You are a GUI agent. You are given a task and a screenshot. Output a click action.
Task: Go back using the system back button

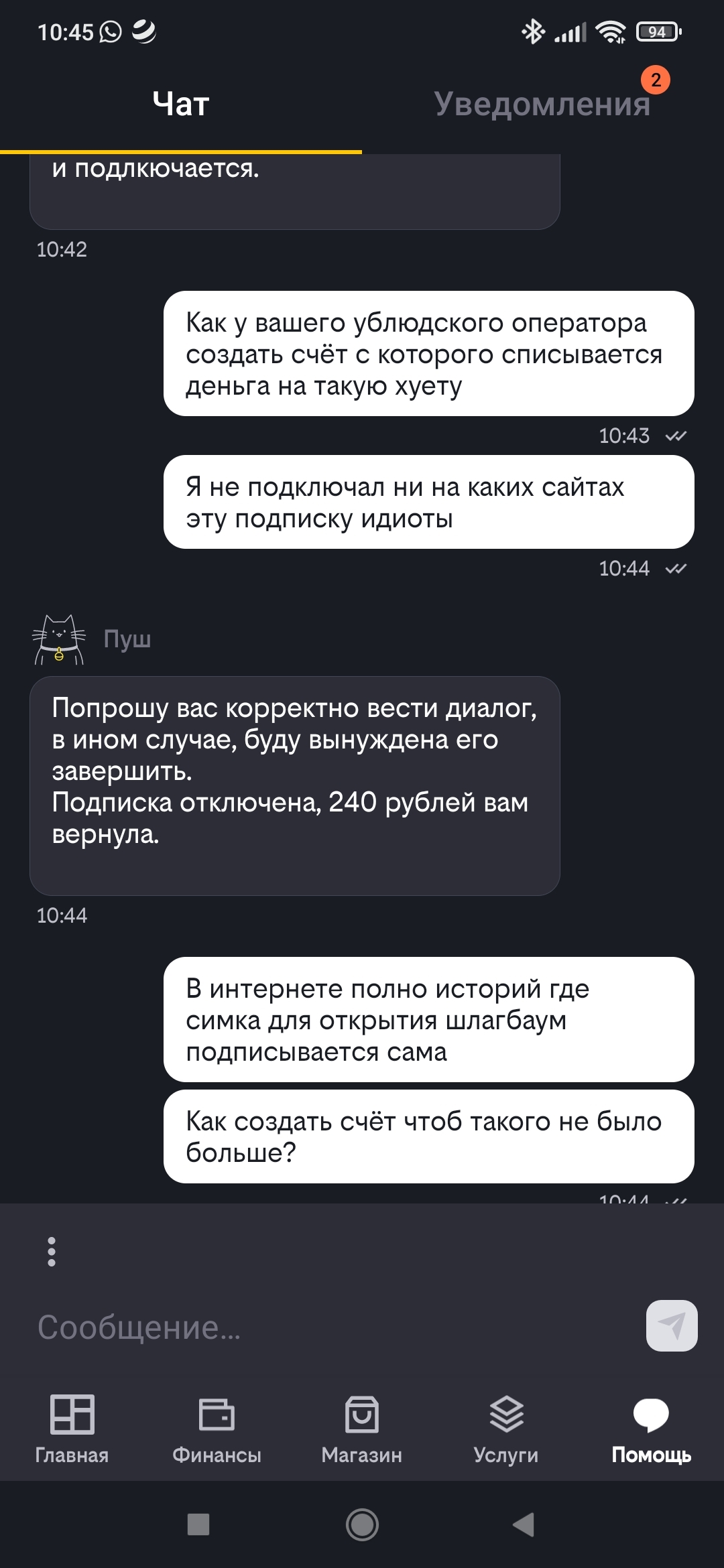(x=524, y=1524)
